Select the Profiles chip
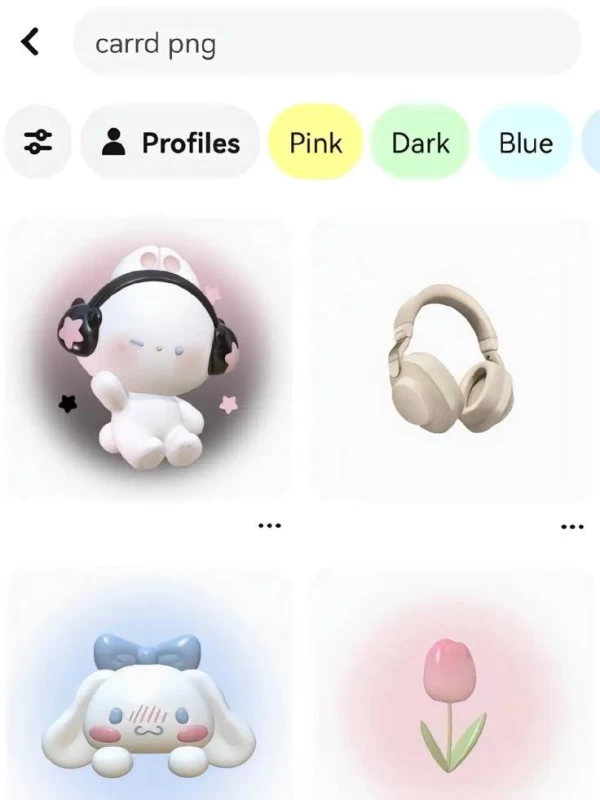 click(x=170, y=142)
